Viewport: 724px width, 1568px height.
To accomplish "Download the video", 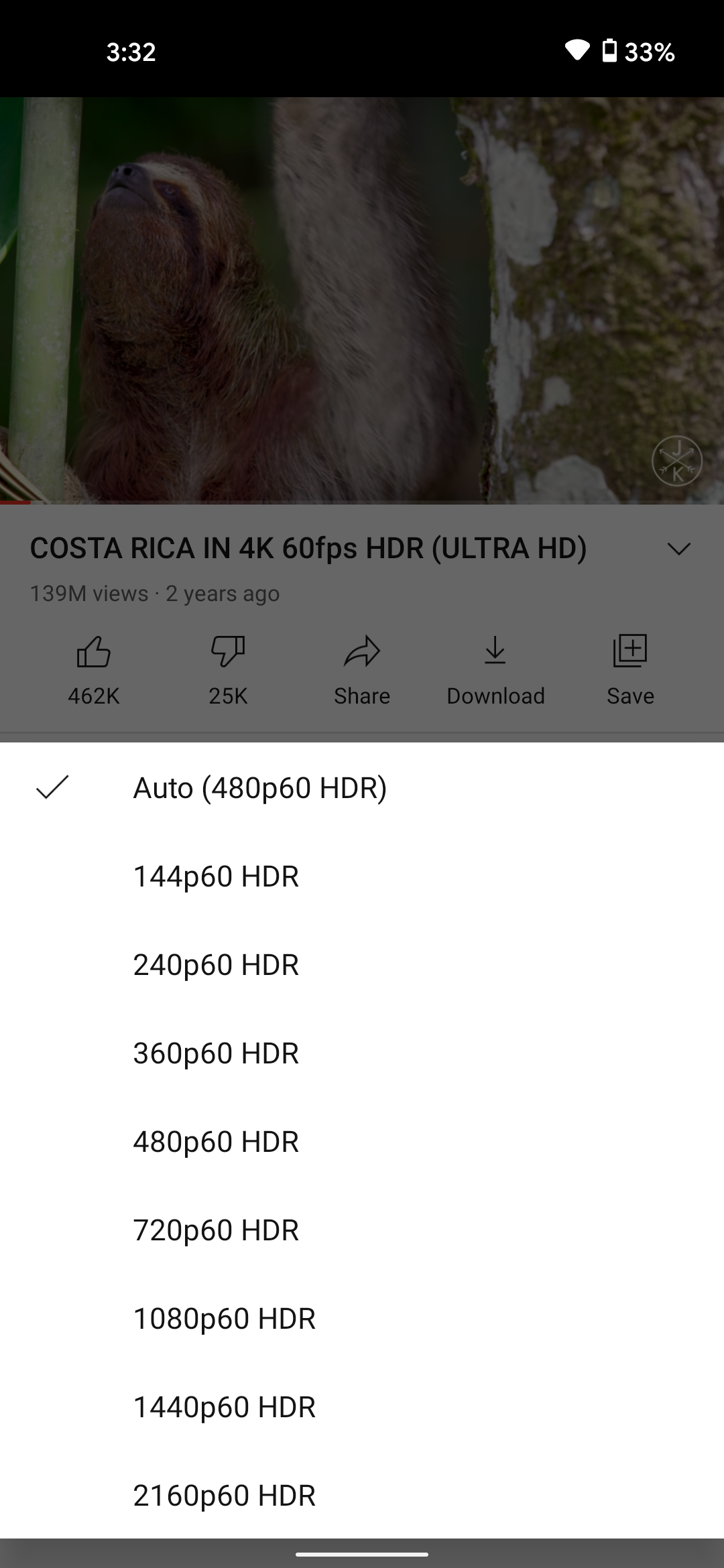I will [495, 670].
